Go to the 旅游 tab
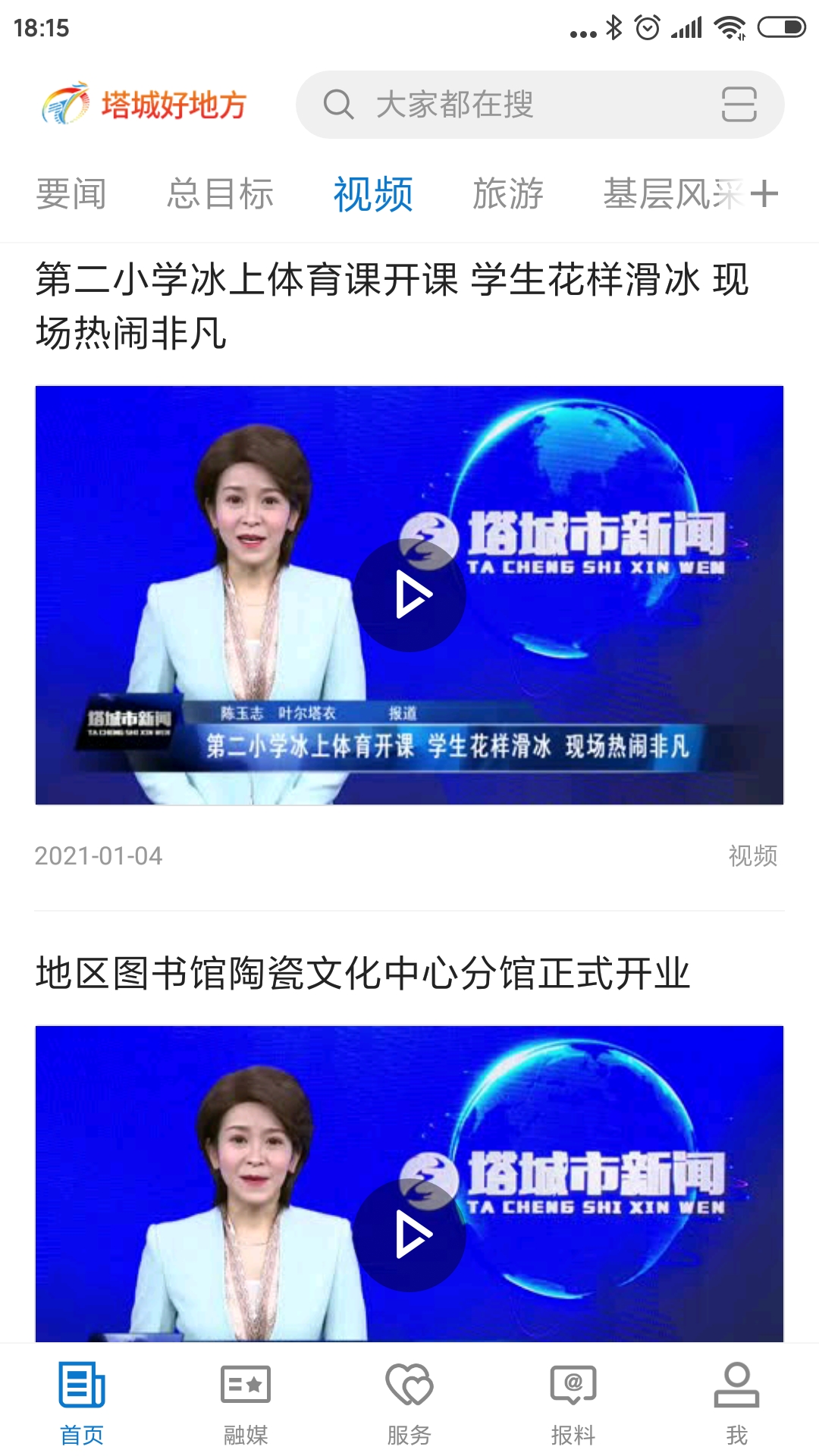 (x=508, y=194)
